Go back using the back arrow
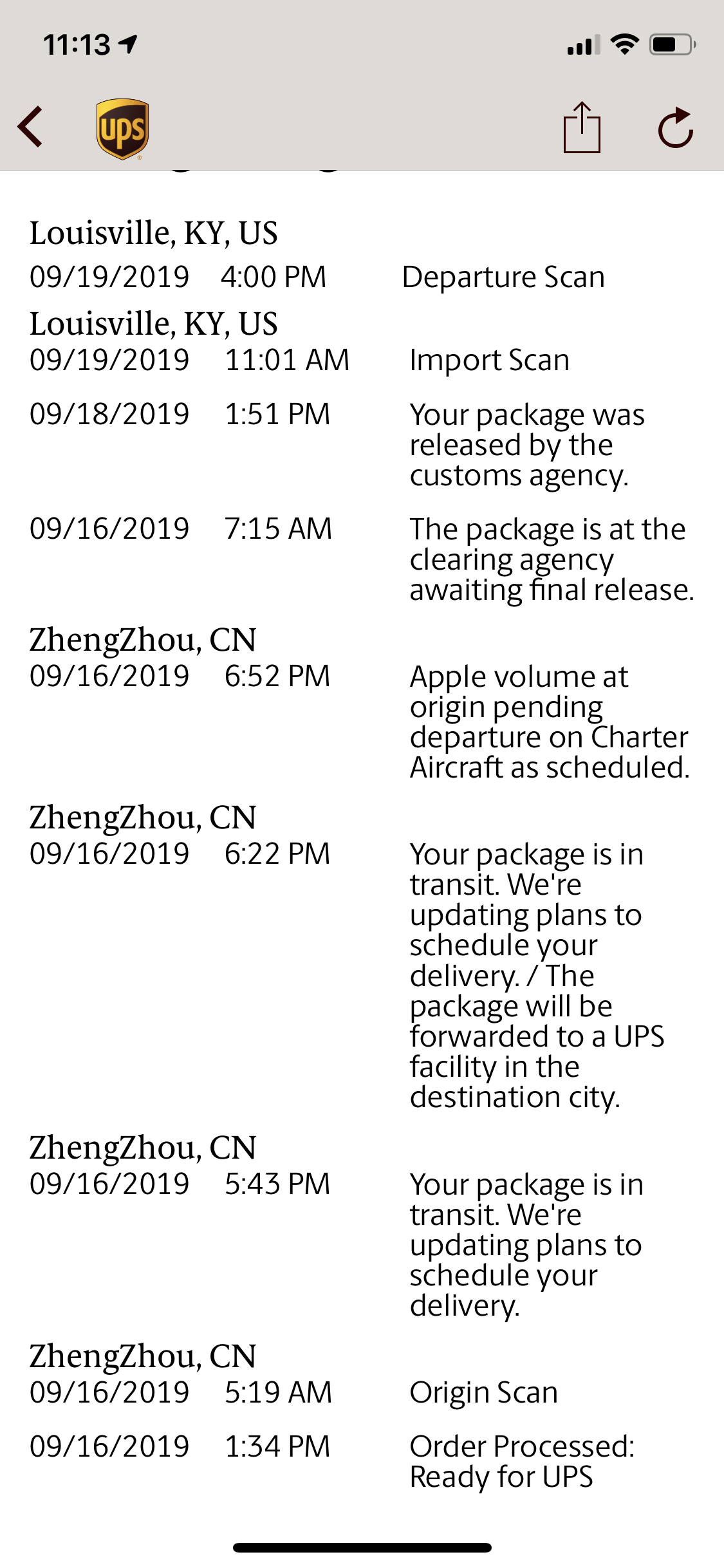 coord(30,127)
